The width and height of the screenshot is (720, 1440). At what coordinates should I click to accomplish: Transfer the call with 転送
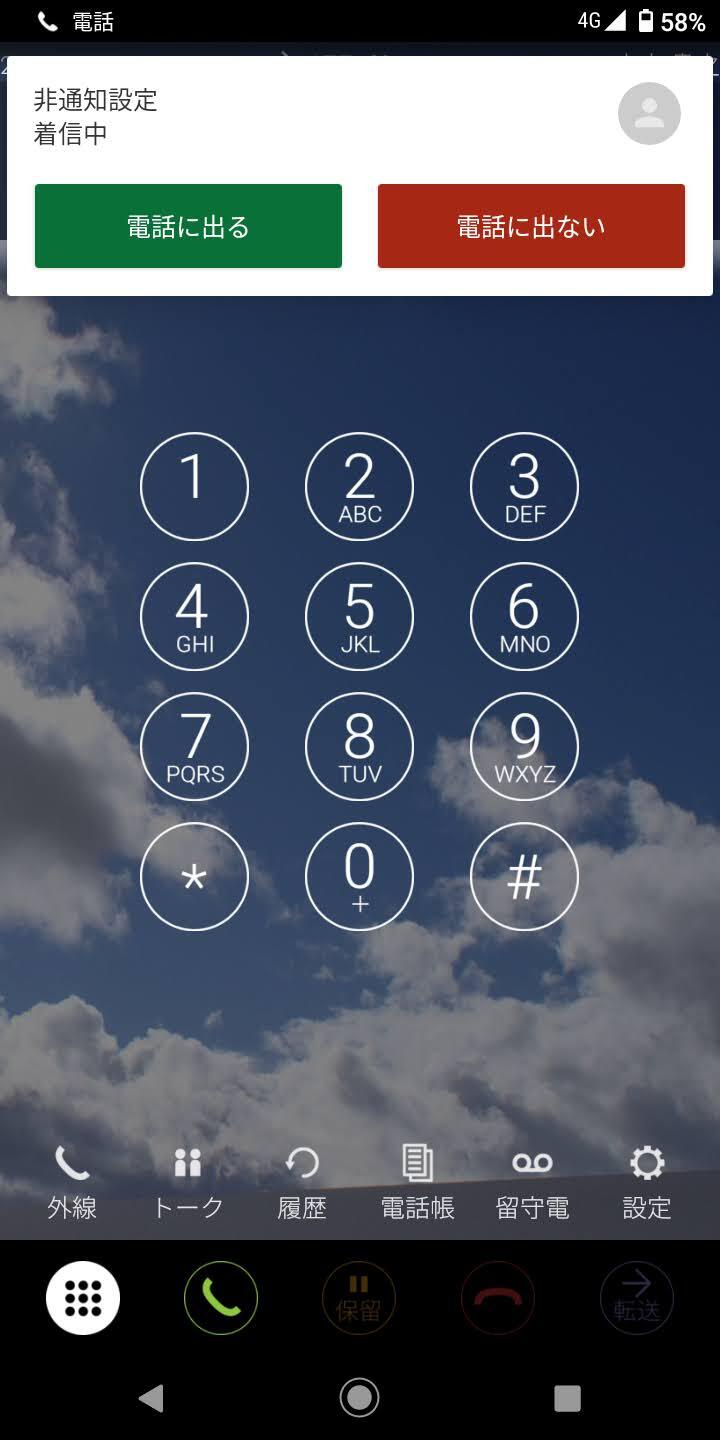click(636, 1298)
